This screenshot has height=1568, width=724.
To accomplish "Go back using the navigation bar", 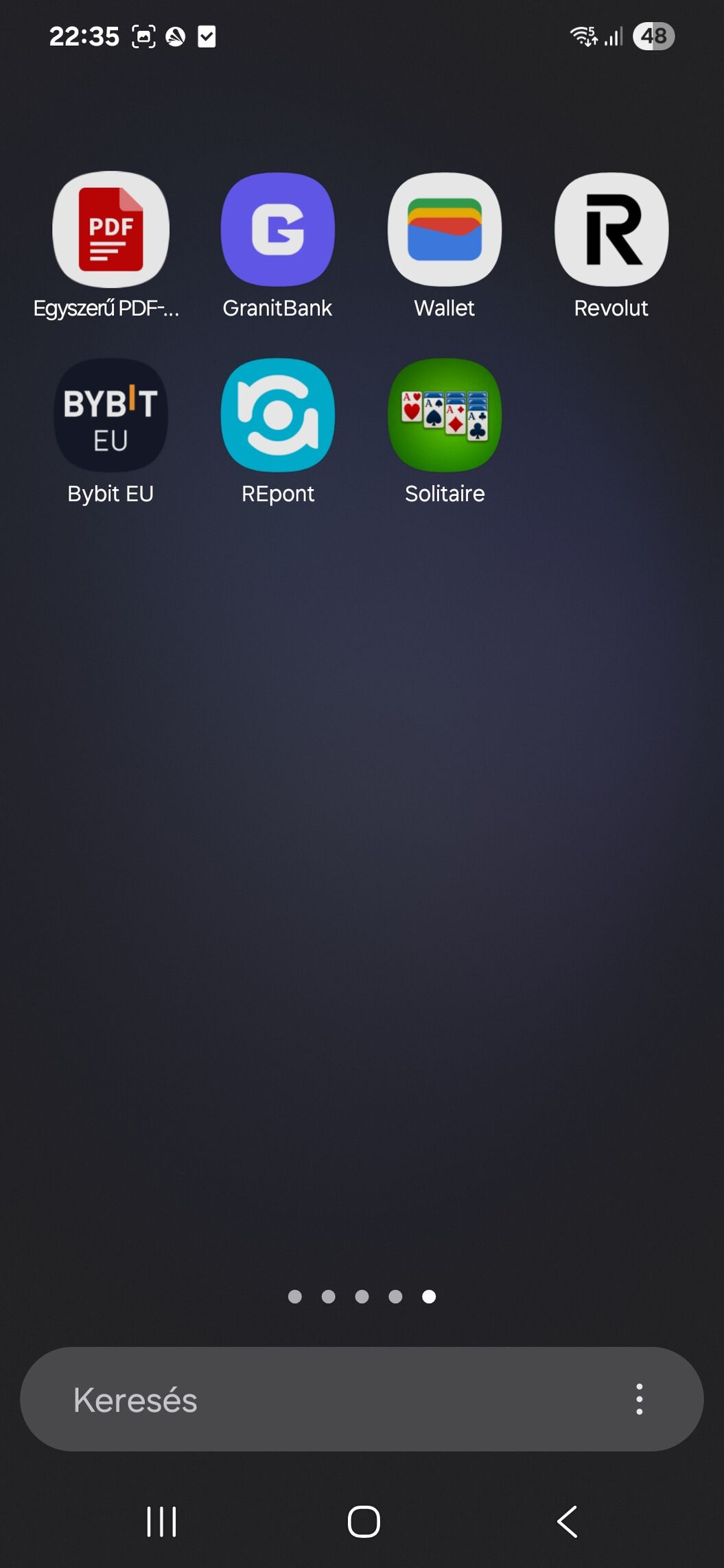I will pos(567,1521).
